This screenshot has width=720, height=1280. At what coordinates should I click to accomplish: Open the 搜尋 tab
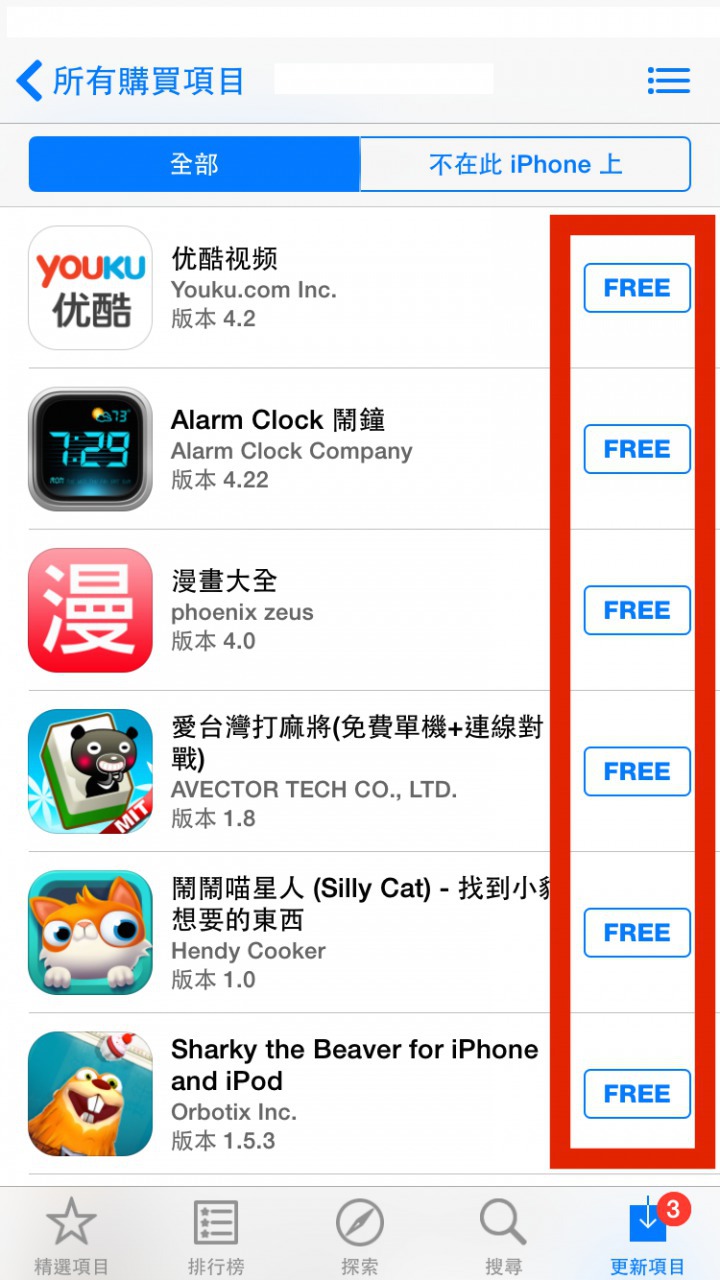[503, 1236]
